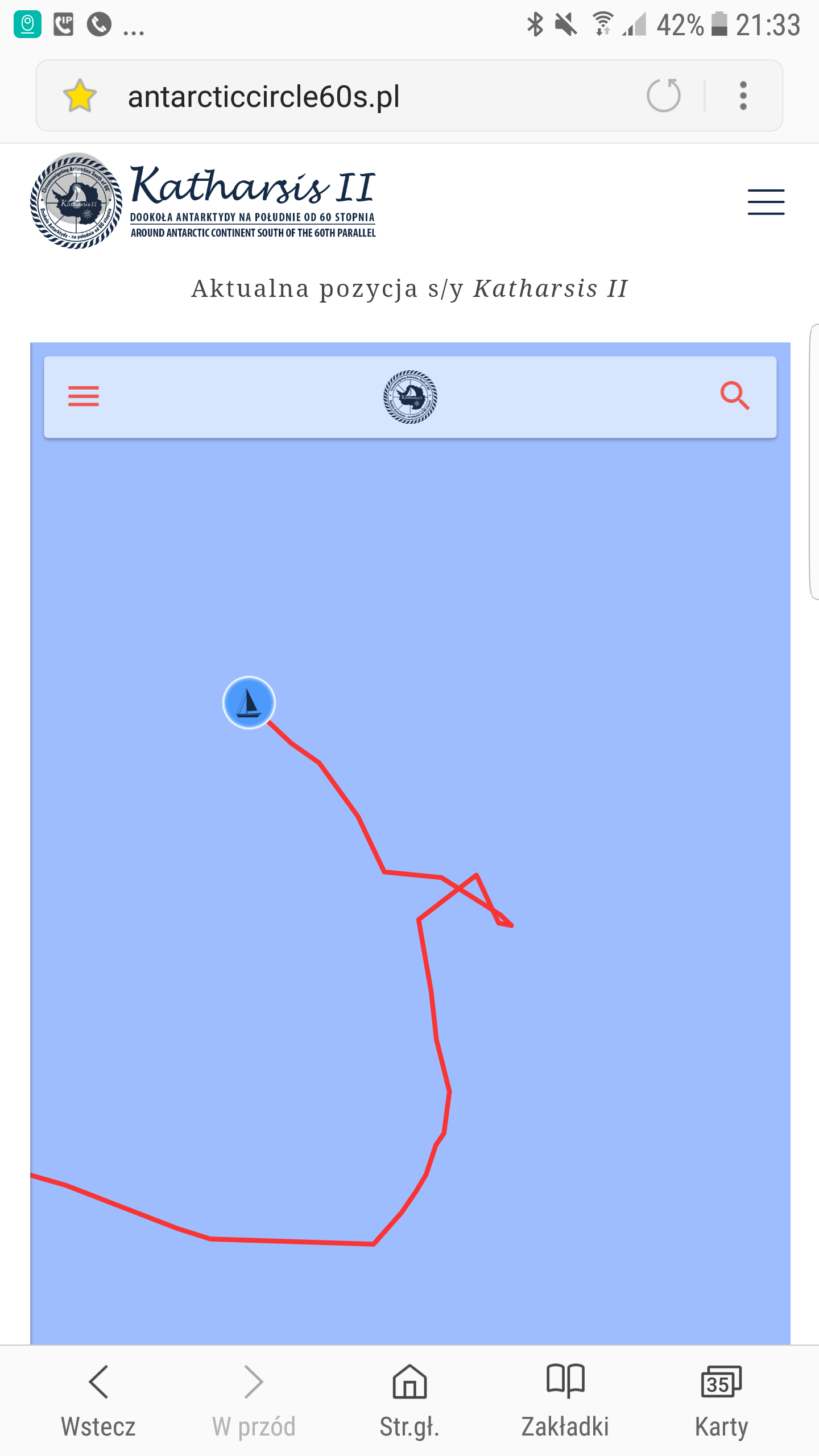This screenshot has width=819, height=1456.
Task: Go back with Wstecz
Action: 98,1400
